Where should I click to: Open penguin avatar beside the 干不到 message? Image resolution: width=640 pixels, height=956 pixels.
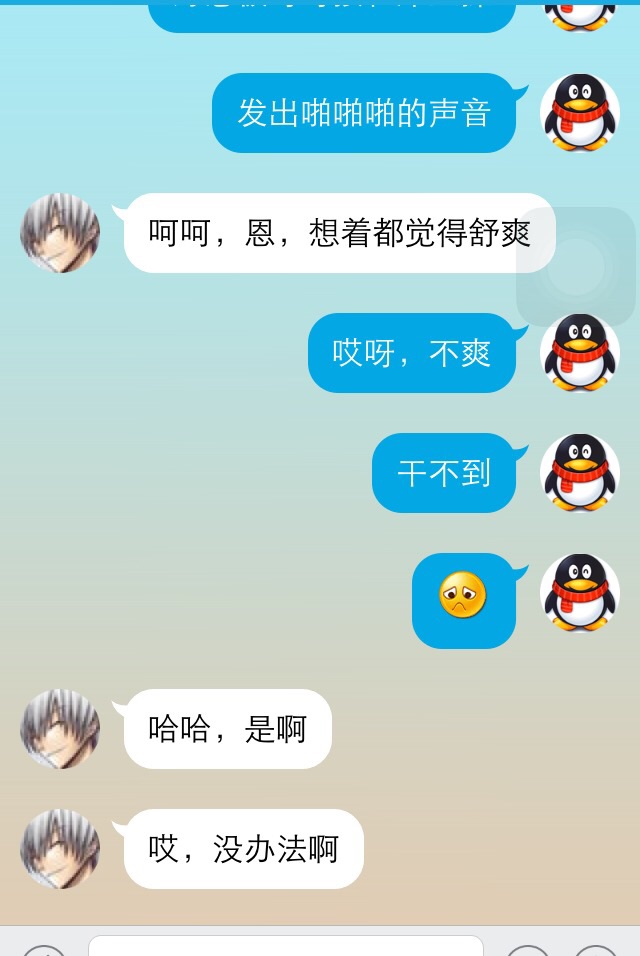[580, 473]
